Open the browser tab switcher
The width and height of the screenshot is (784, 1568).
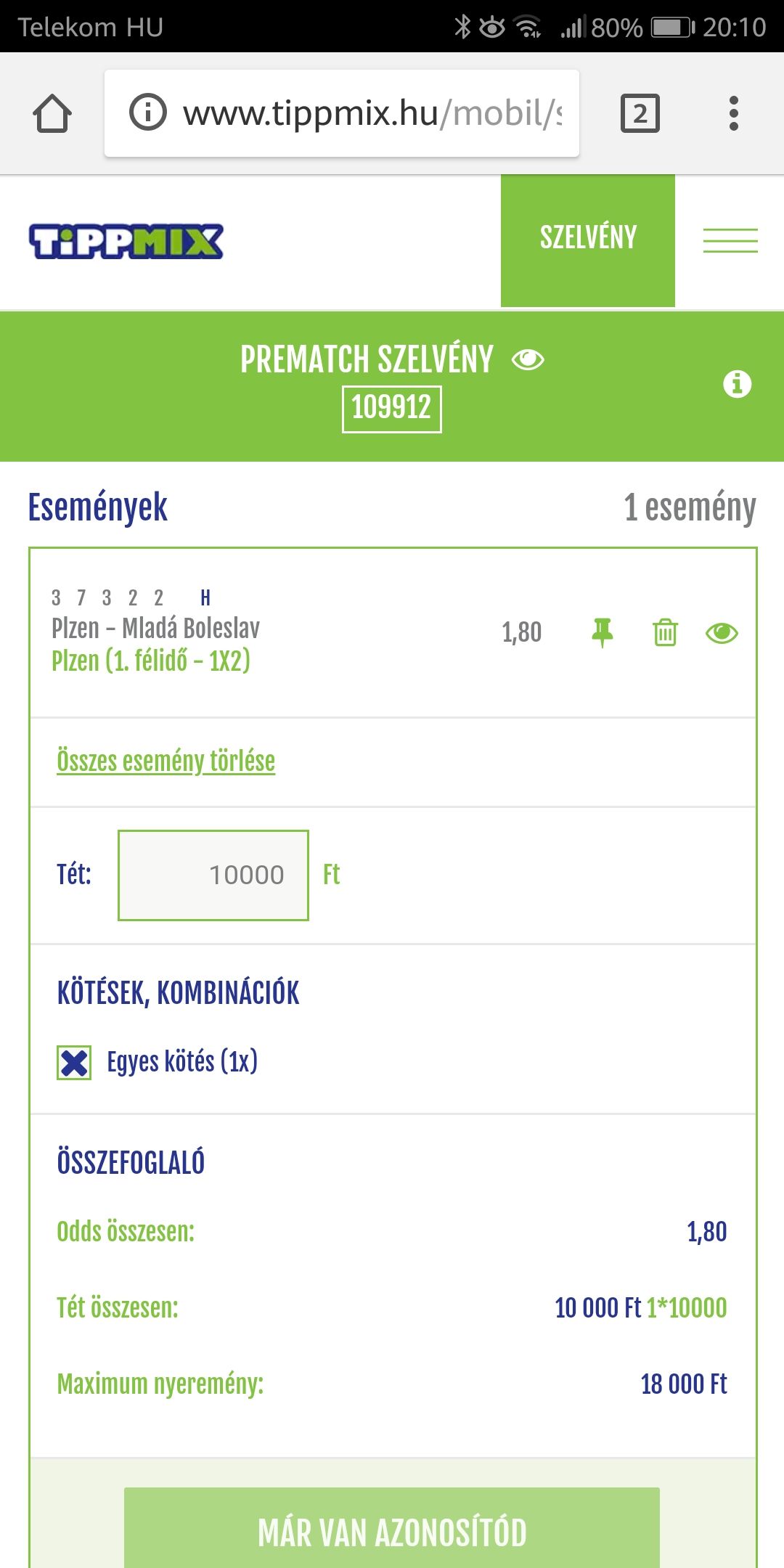(640, 114)
